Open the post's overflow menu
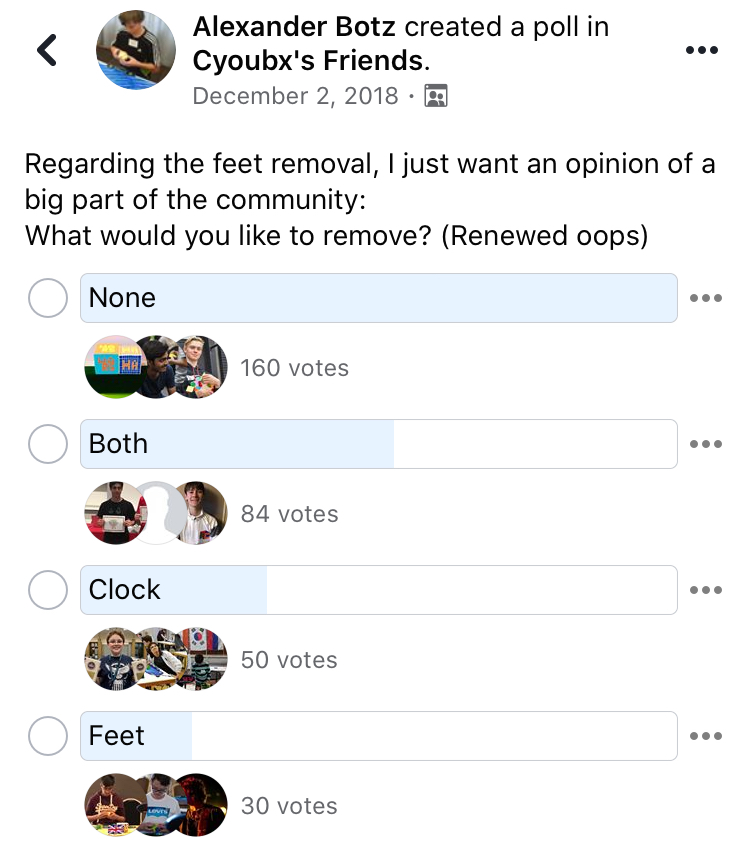This screenshot has width=750, height=856. click(701, 50)
